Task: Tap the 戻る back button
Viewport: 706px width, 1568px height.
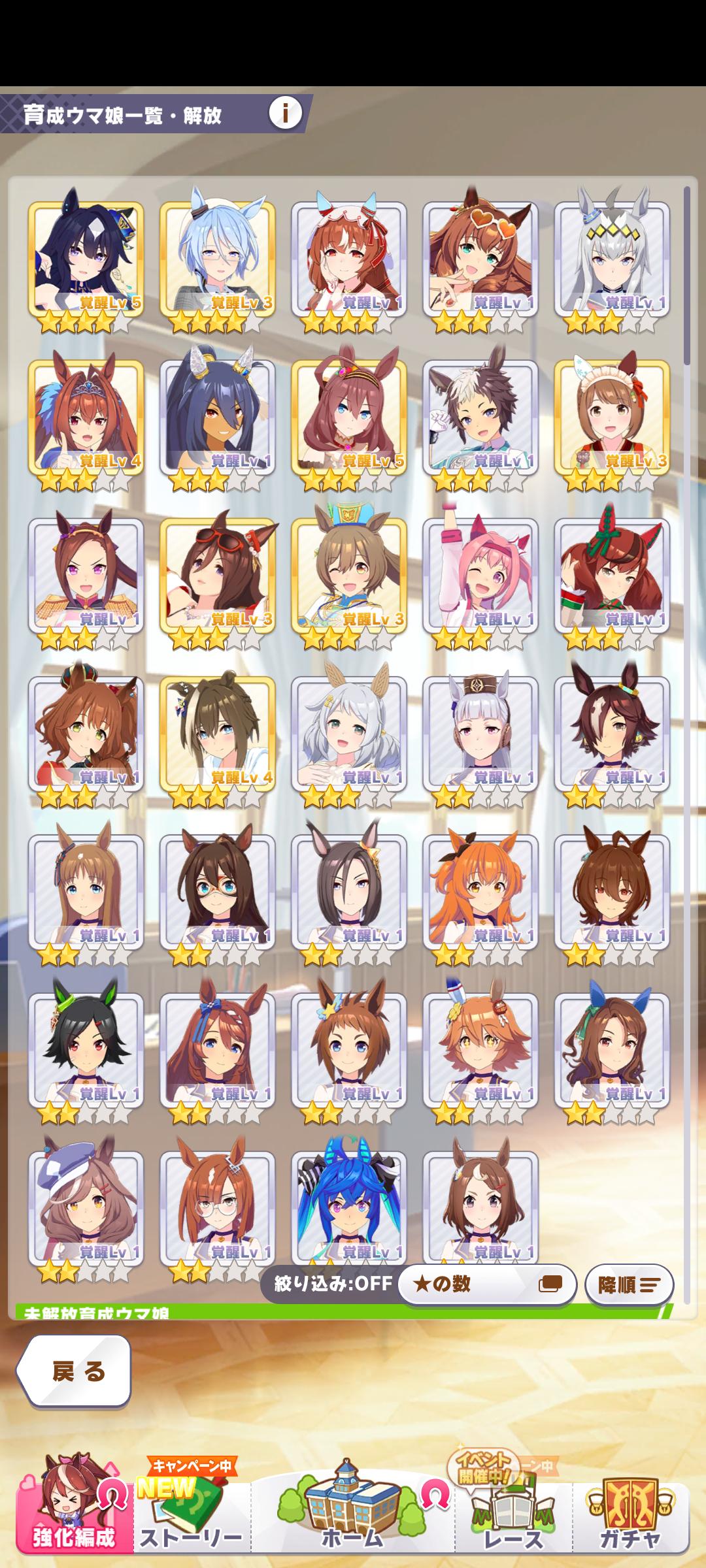Action: 75,1371
